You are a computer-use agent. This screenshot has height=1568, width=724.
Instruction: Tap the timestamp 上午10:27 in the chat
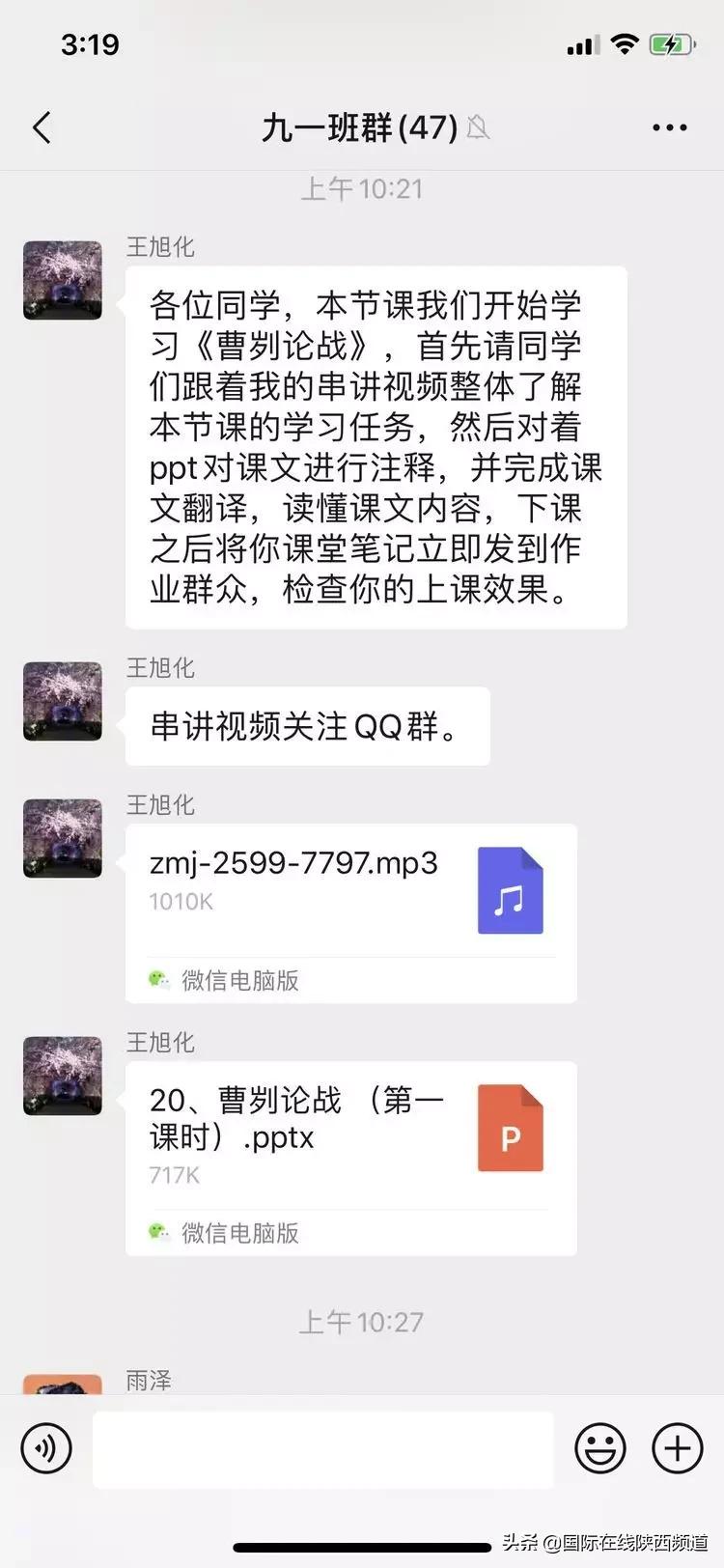point(361,1321)
